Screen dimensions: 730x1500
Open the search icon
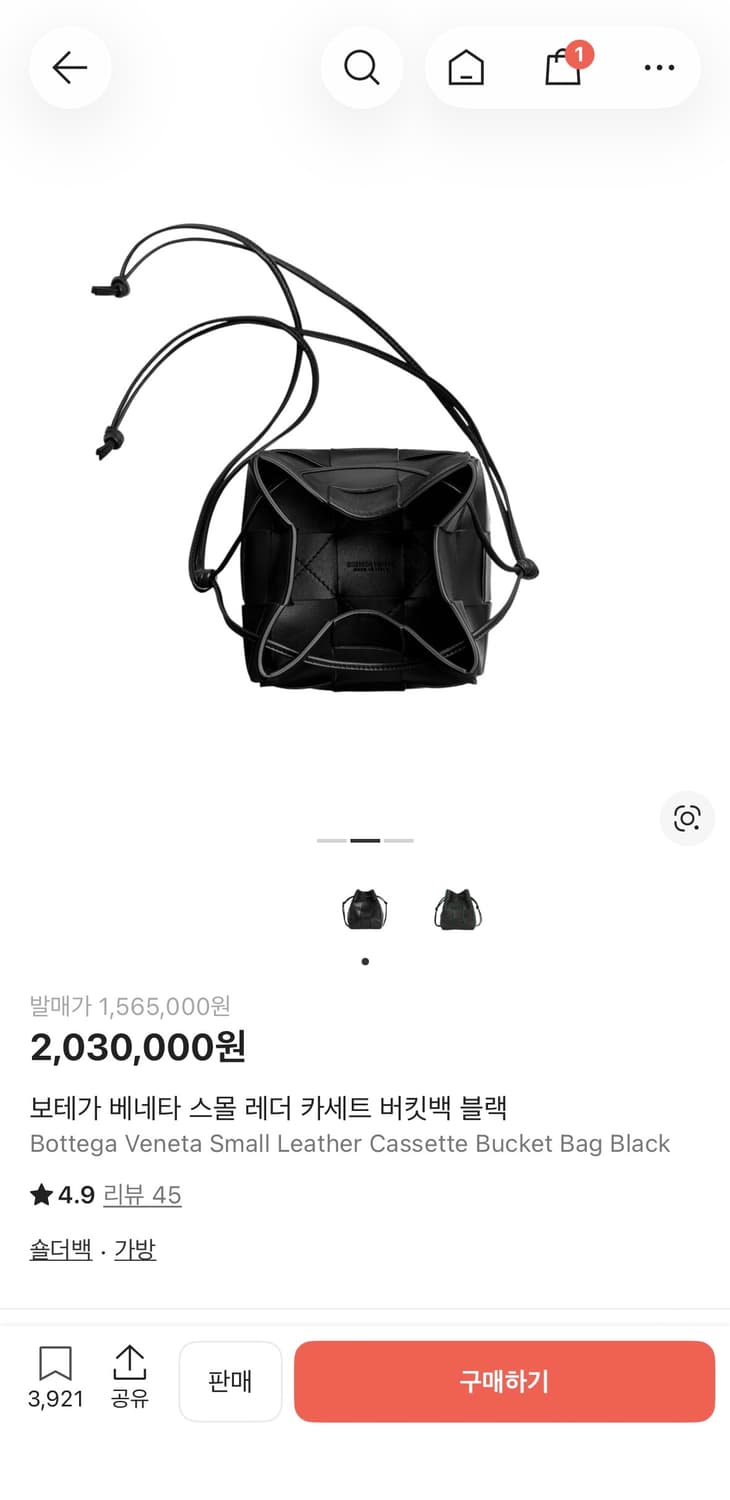tap(362, 67)
